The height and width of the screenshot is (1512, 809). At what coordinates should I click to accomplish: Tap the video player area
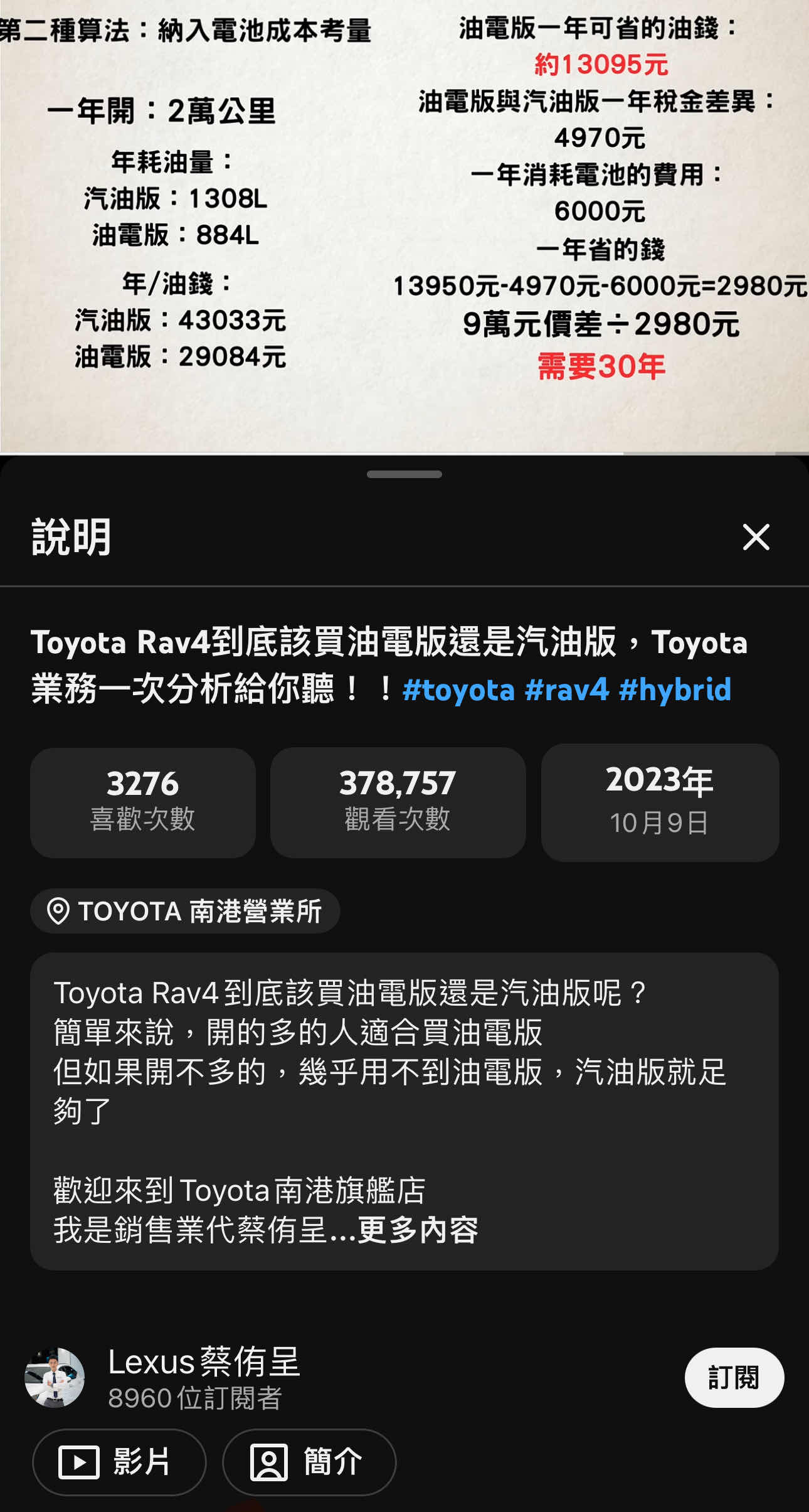[x=404, y=226]
